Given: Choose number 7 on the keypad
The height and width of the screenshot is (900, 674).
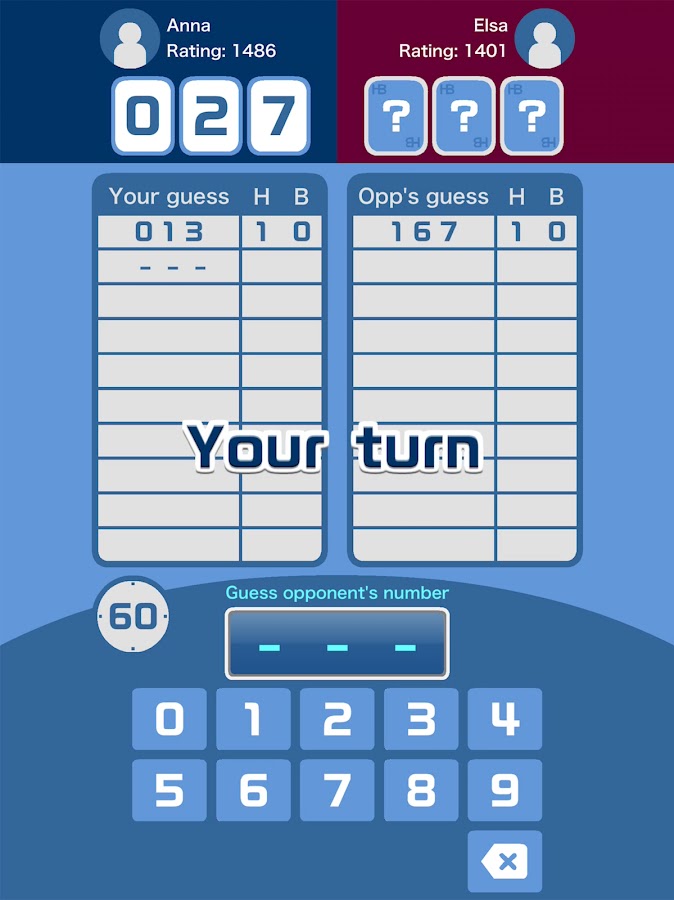Looking at the screenshot, I should coord(337,790).
